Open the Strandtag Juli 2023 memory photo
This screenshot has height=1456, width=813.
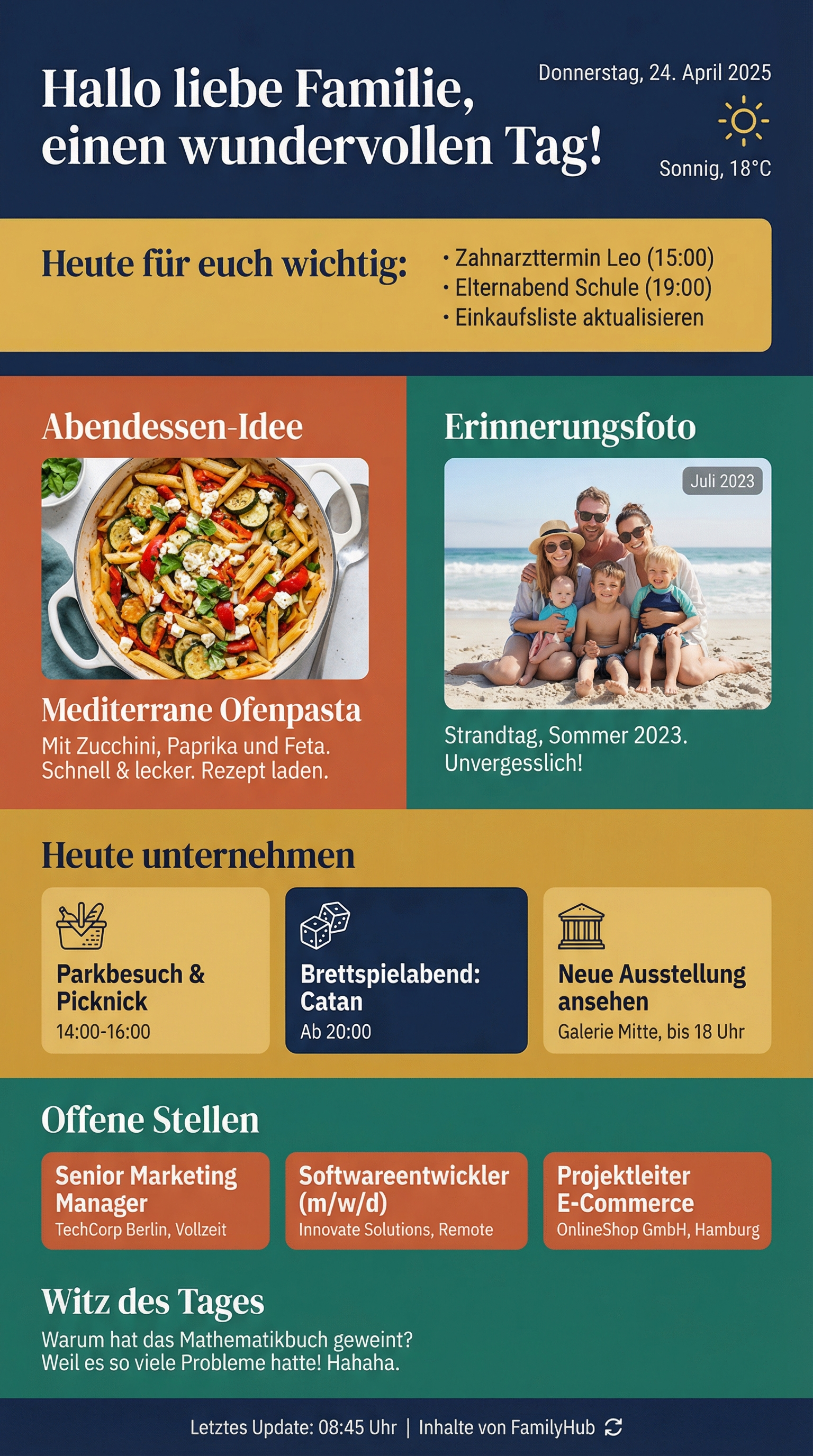pos(607,584)
